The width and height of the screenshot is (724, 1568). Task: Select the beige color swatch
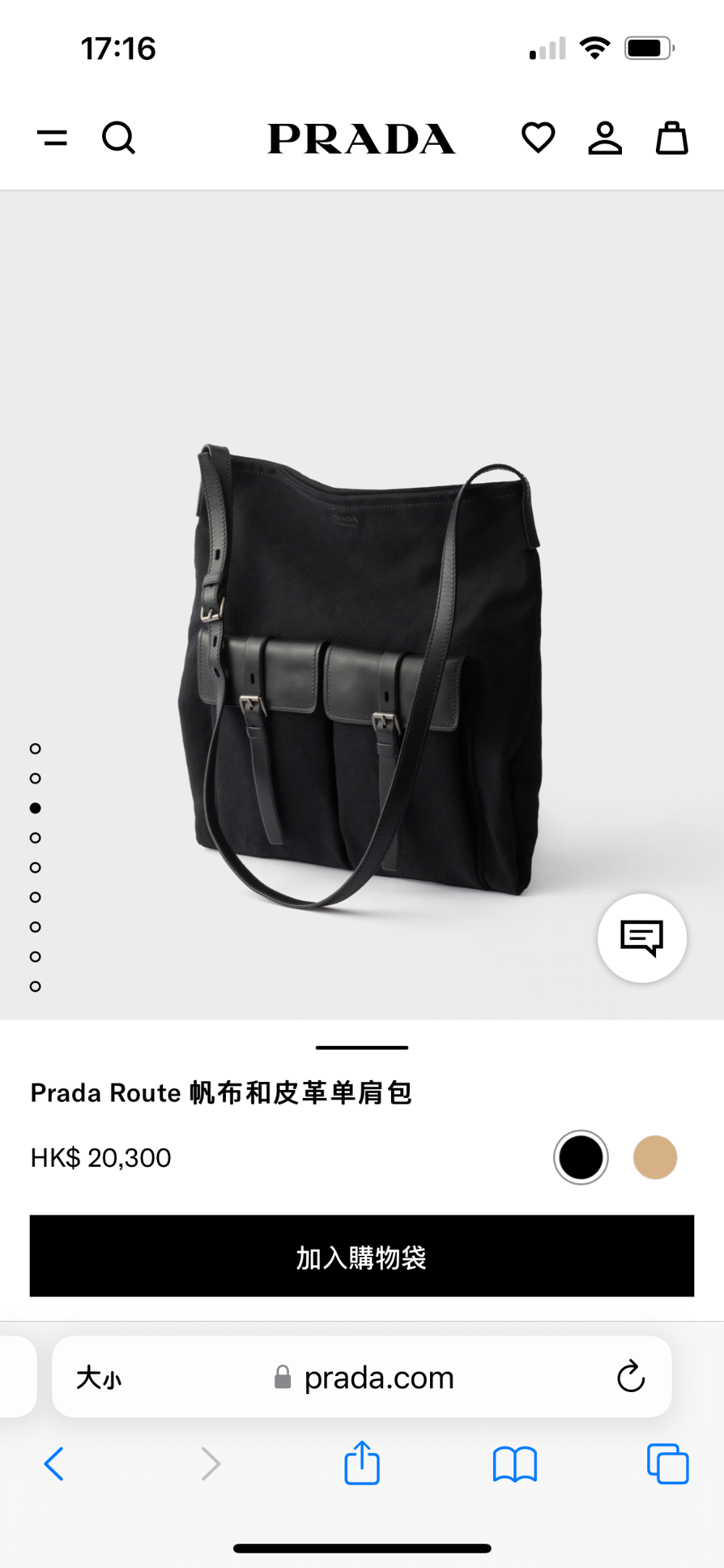point(655,1157)
